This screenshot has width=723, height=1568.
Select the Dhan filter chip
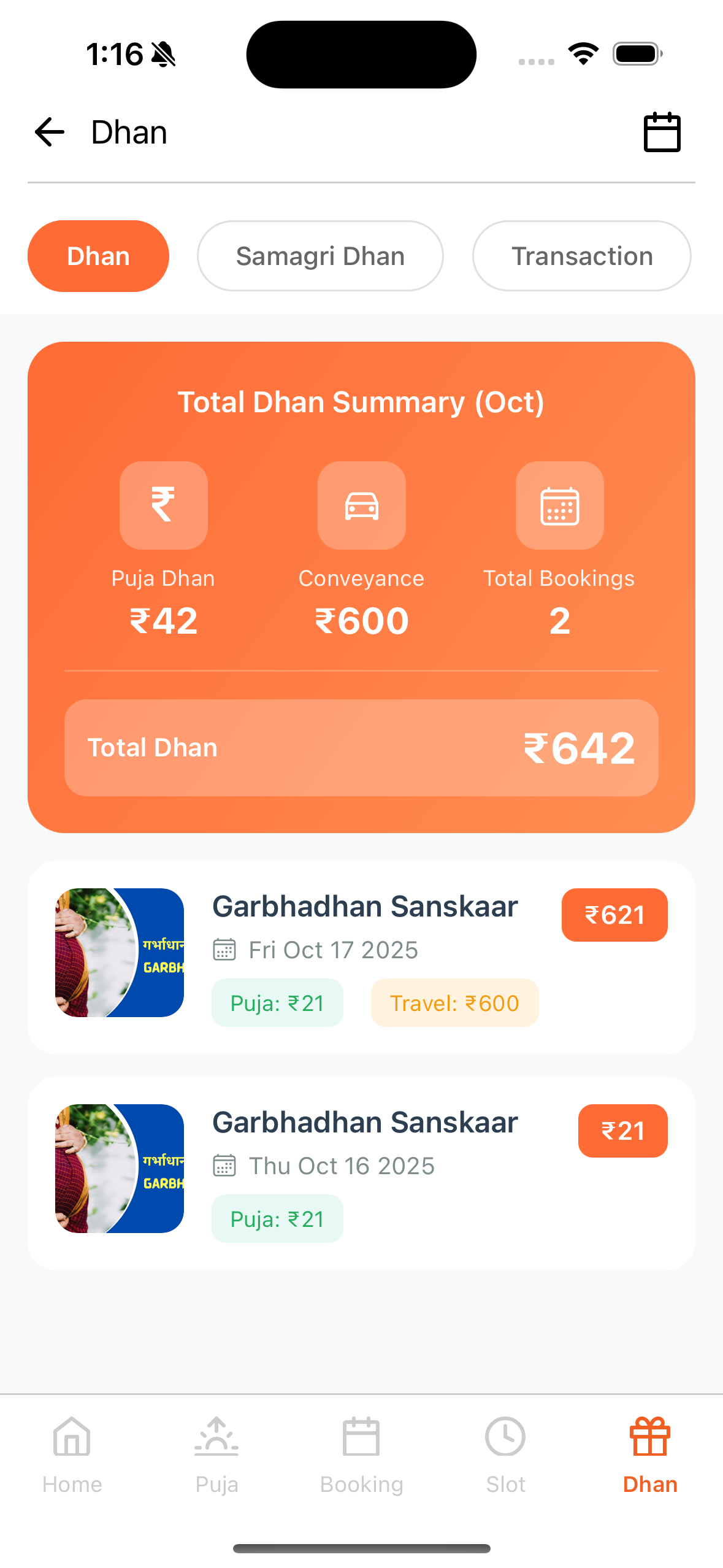(x=98, y=256)
